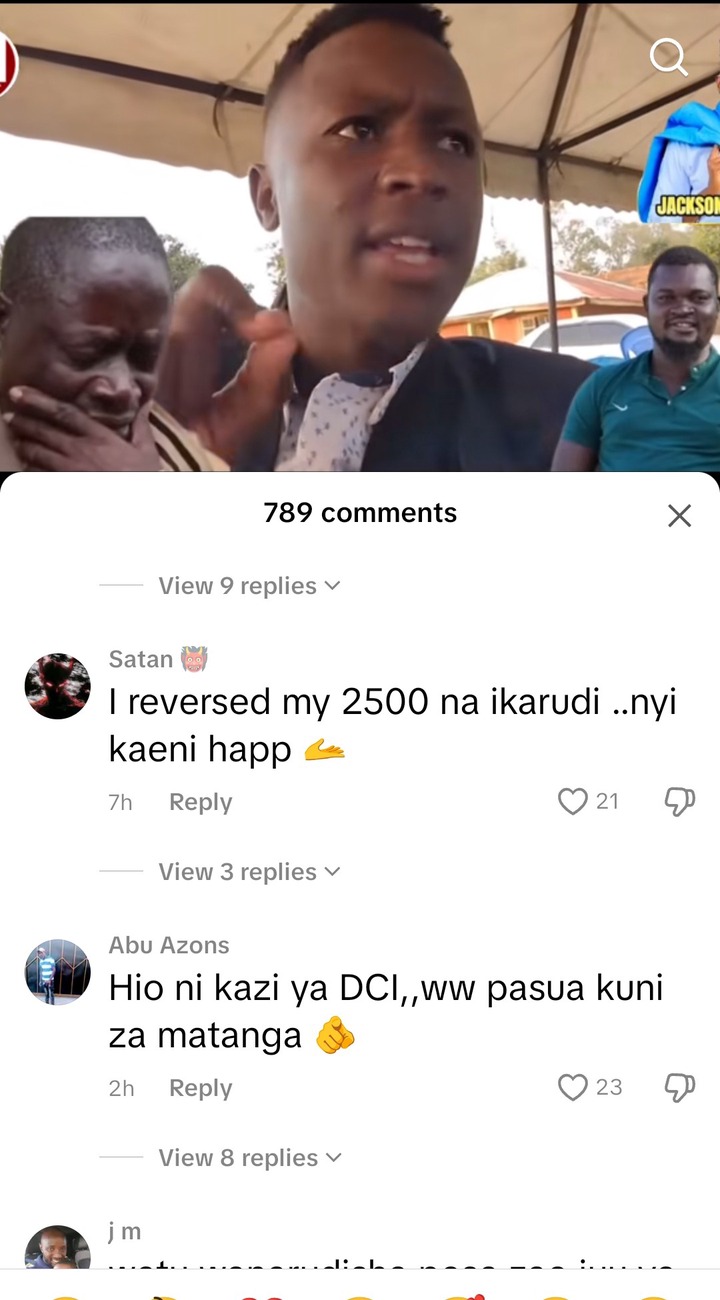Open Satan's username link
Screen dimensions: 720x1300
click(x=141, y=659)
